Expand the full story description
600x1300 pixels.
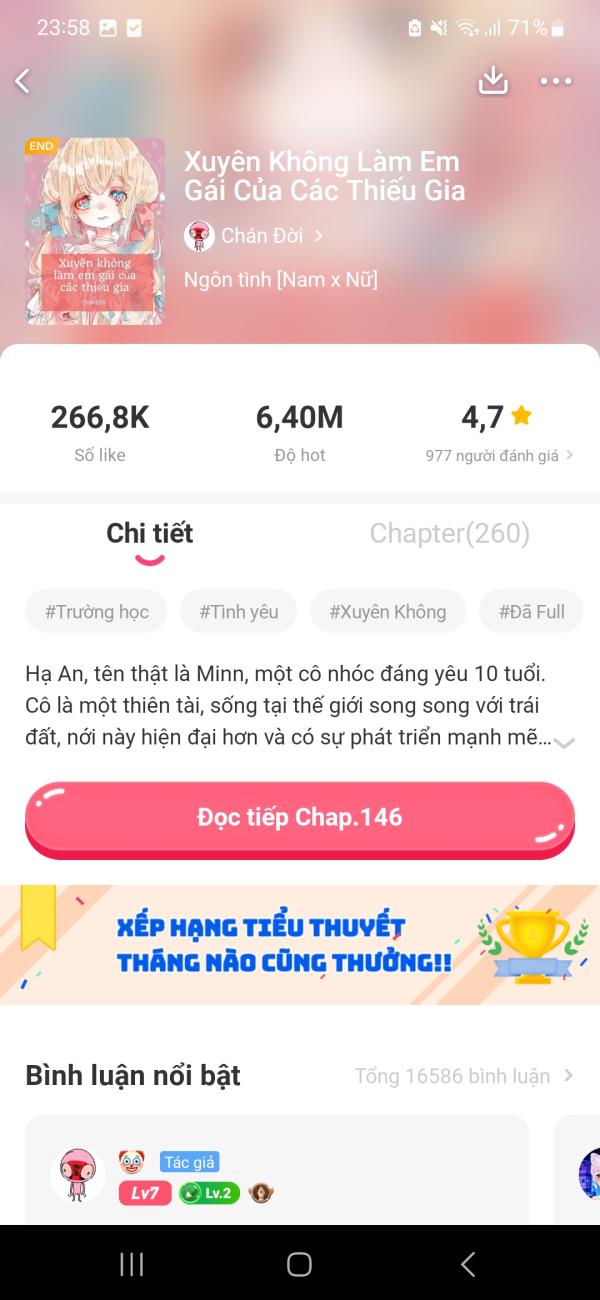point(564,742)
